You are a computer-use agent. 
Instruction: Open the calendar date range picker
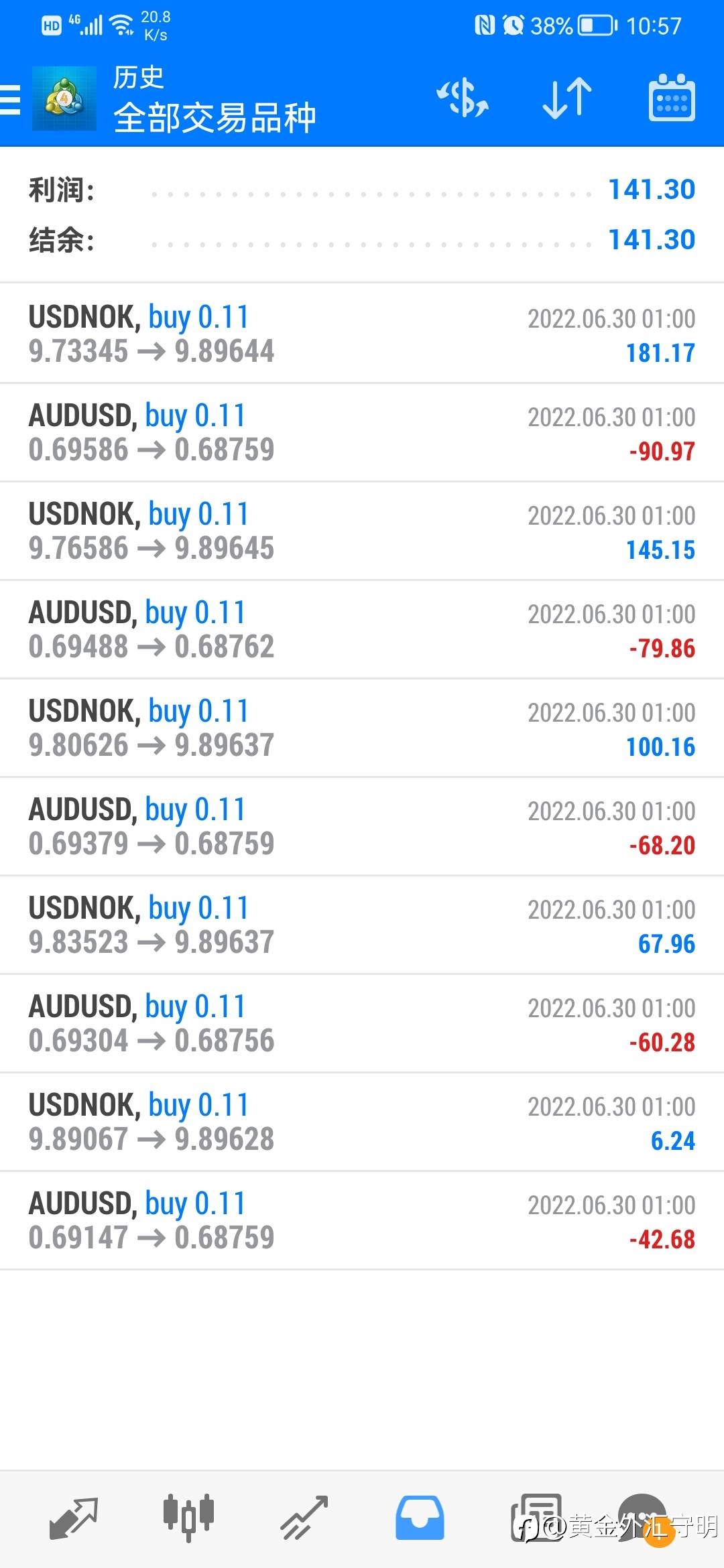click(x=671, y=99)
